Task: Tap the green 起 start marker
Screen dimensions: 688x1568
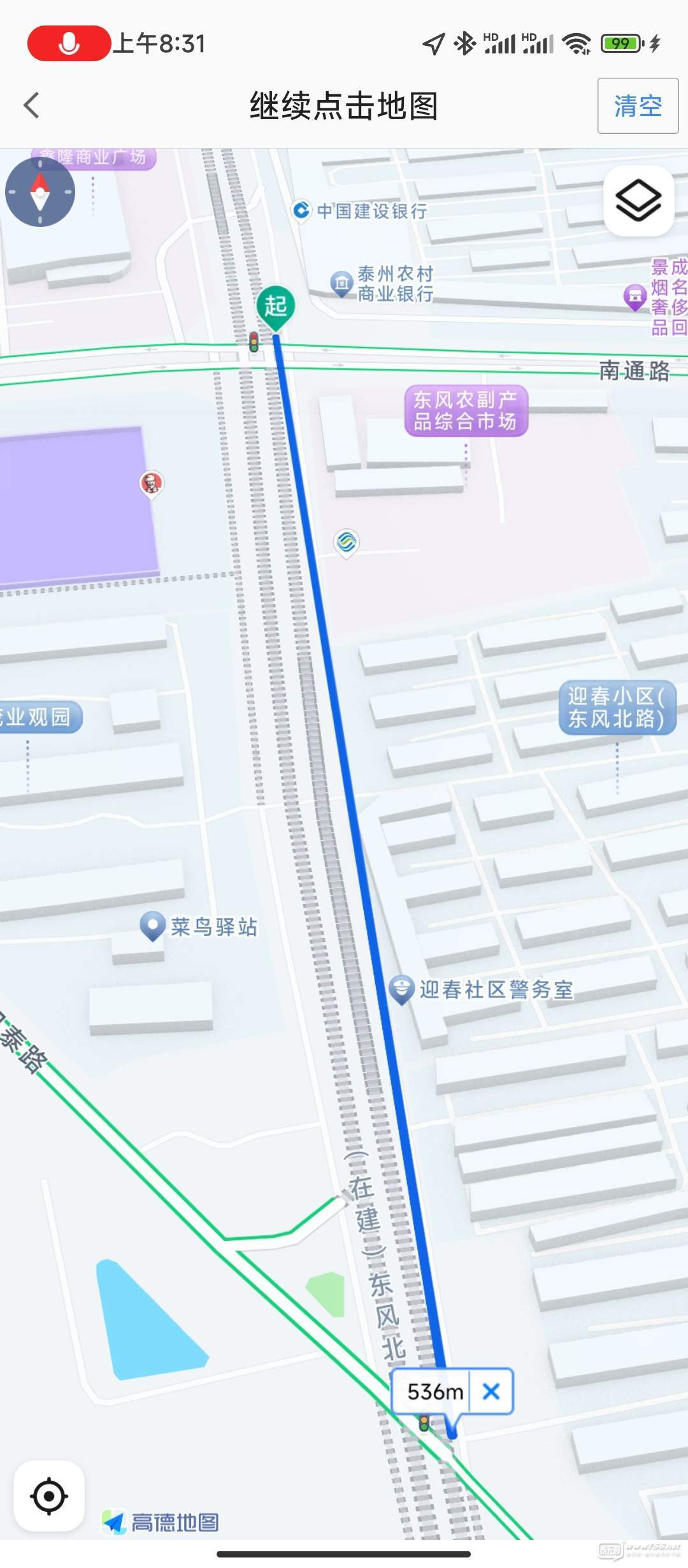Action: [276, 307]
